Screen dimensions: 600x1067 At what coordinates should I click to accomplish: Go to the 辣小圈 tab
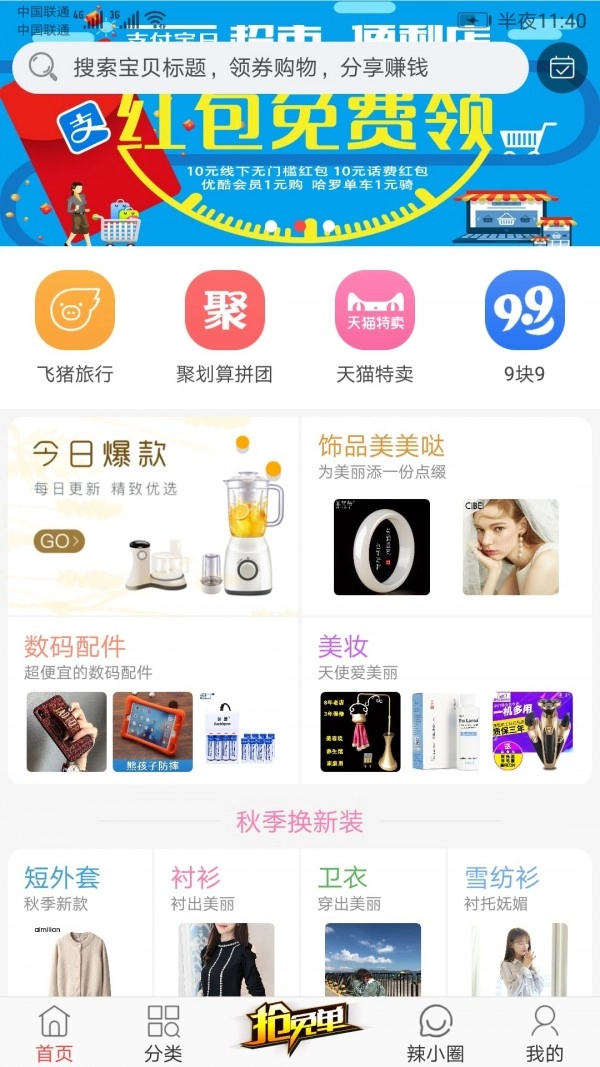click(435, 1033)
